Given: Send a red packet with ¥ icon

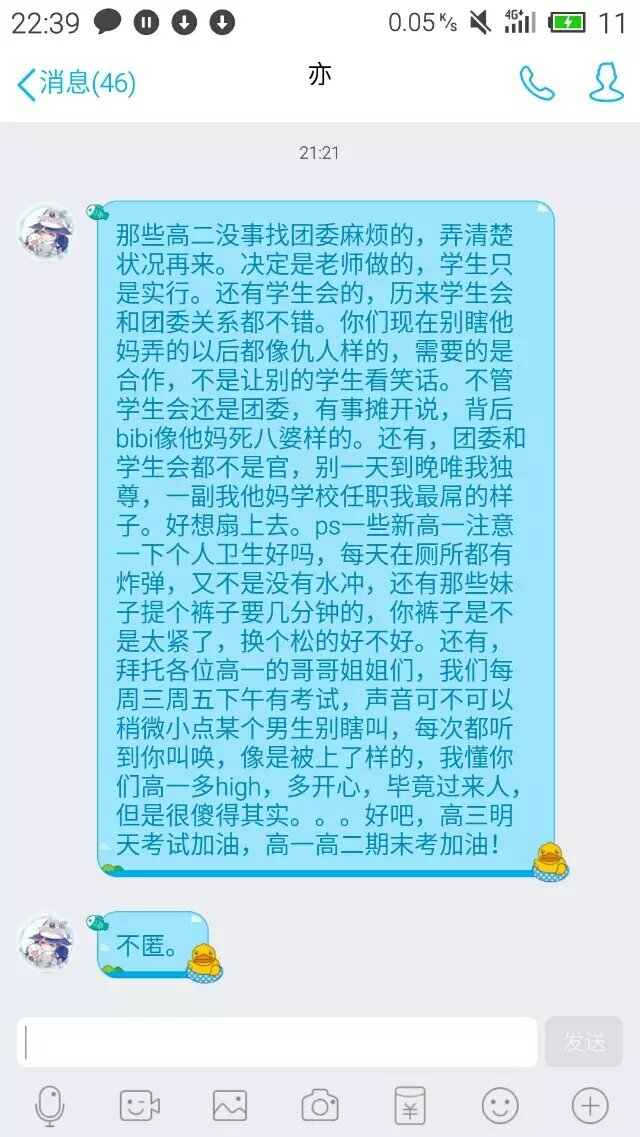Looking at the screenshot, I should [410, 1105].
